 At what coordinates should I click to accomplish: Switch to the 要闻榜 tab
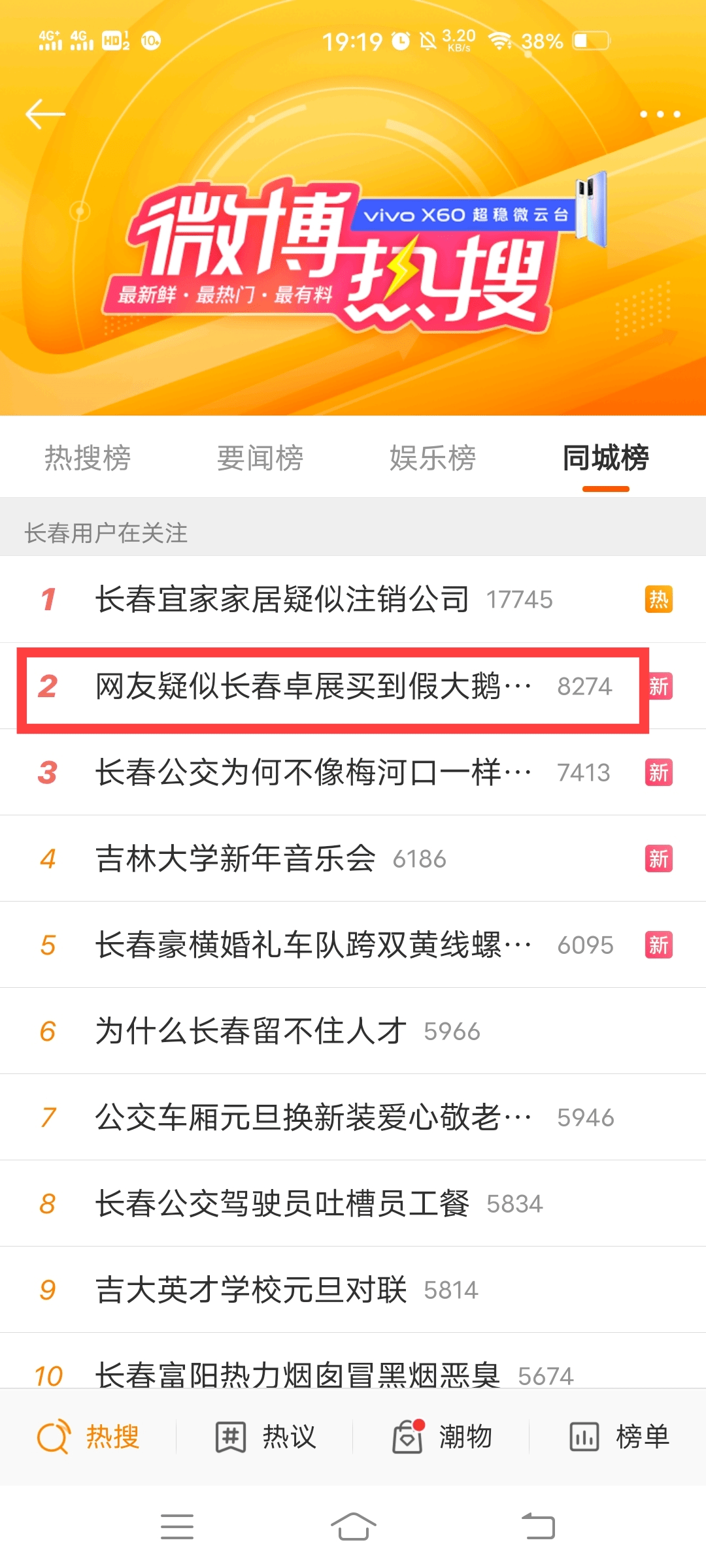[260, 457]
